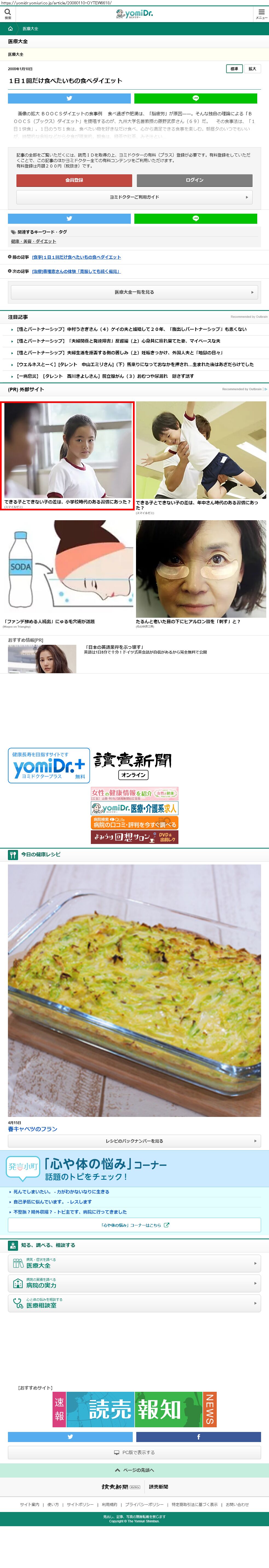Image resolution: width=269 pixels, height=1568 pixels.
Task: Share article via LINE at top
Action: tap(195, 98)
